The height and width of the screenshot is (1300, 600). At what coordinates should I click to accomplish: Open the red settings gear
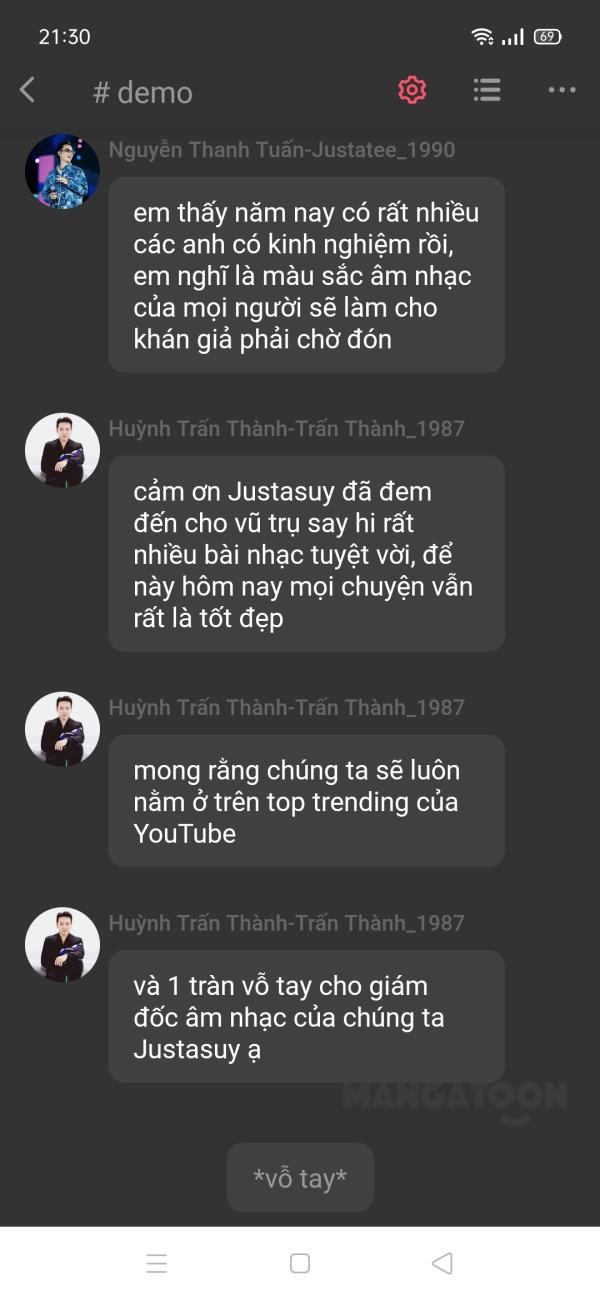pyautogui.click(x=412, y=91)
